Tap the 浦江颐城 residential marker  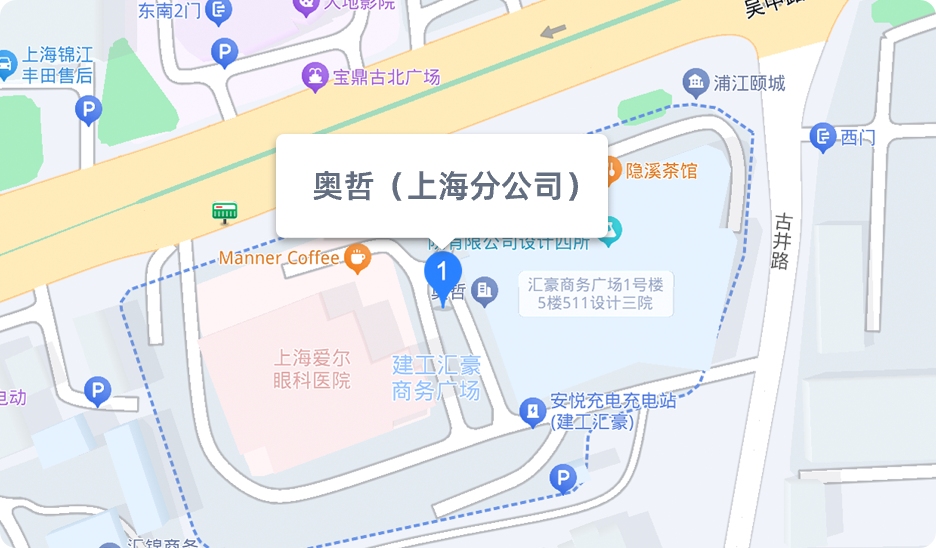pyautogui.click(x=695, y=82)
